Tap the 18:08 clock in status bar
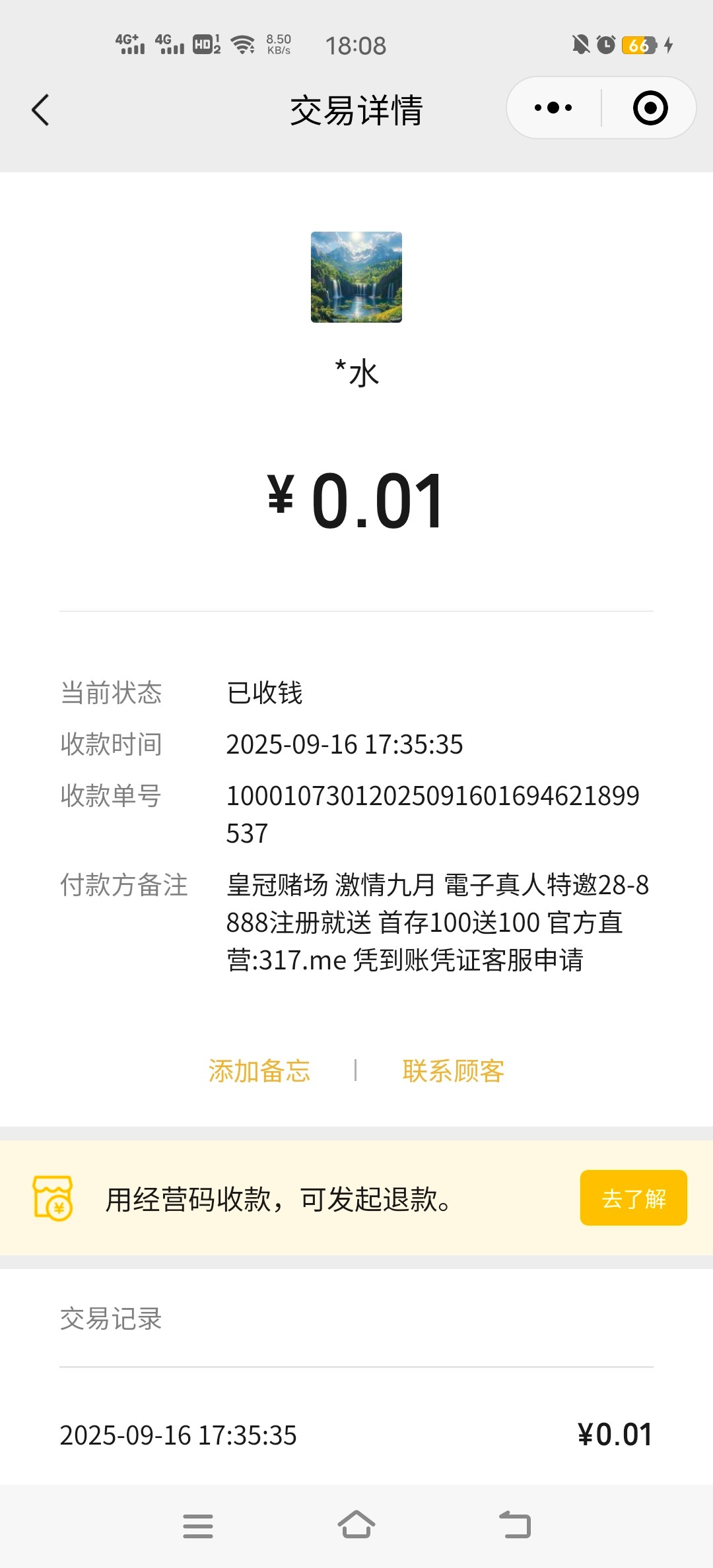Screen dimensions: 713x1568 356,45
